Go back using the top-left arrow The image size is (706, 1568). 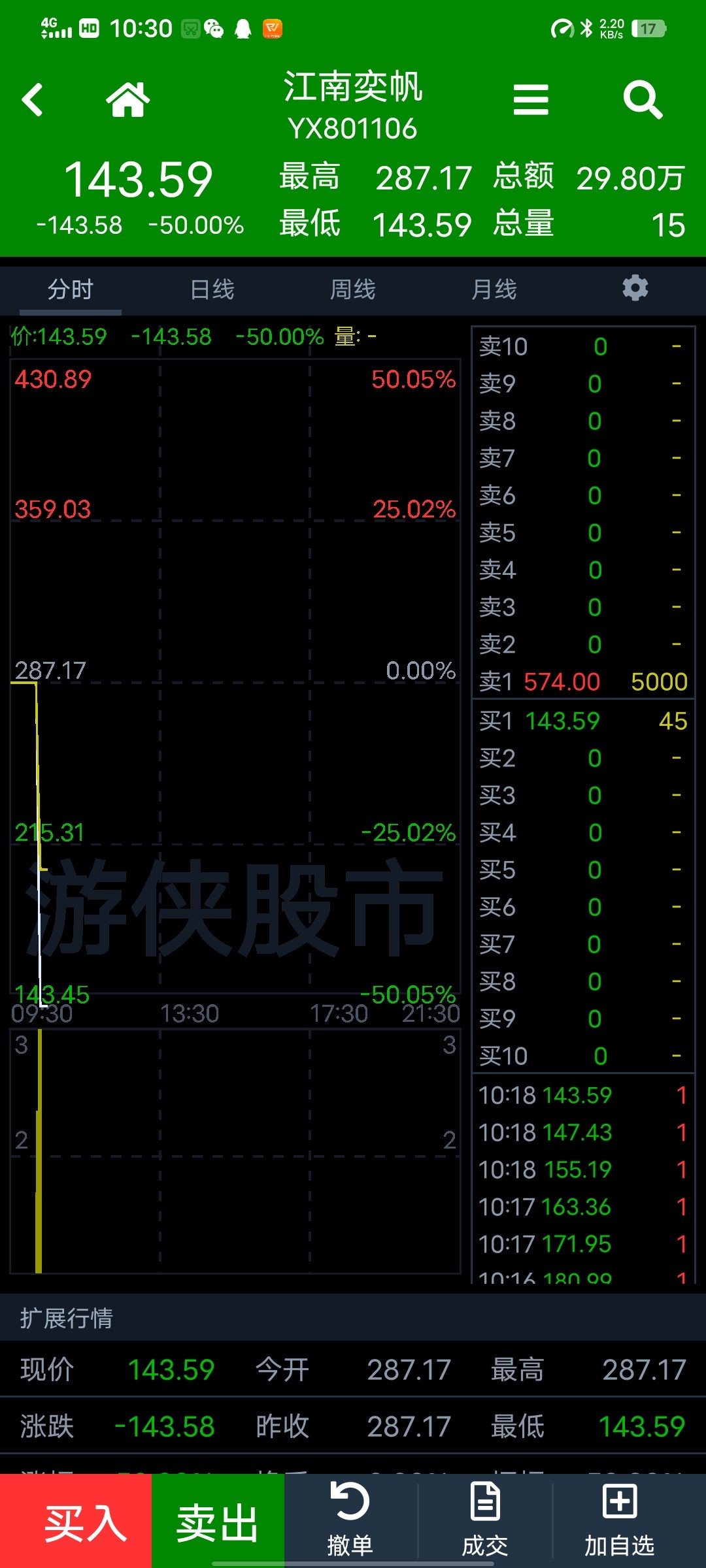pyautogui.click(x=32, y=100)
